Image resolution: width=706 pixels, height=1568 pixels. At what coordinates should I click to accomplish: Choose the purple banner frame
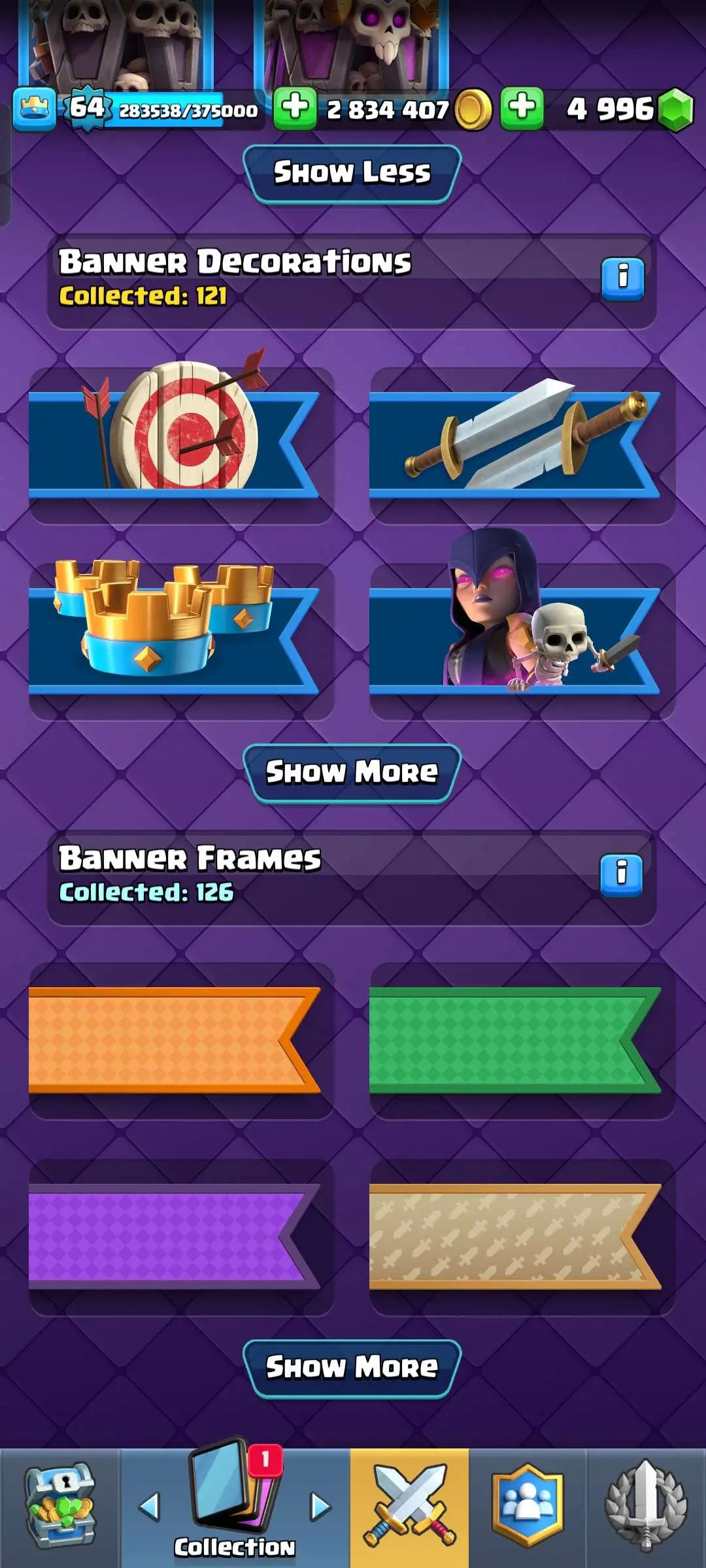[x=180, y=1237]
